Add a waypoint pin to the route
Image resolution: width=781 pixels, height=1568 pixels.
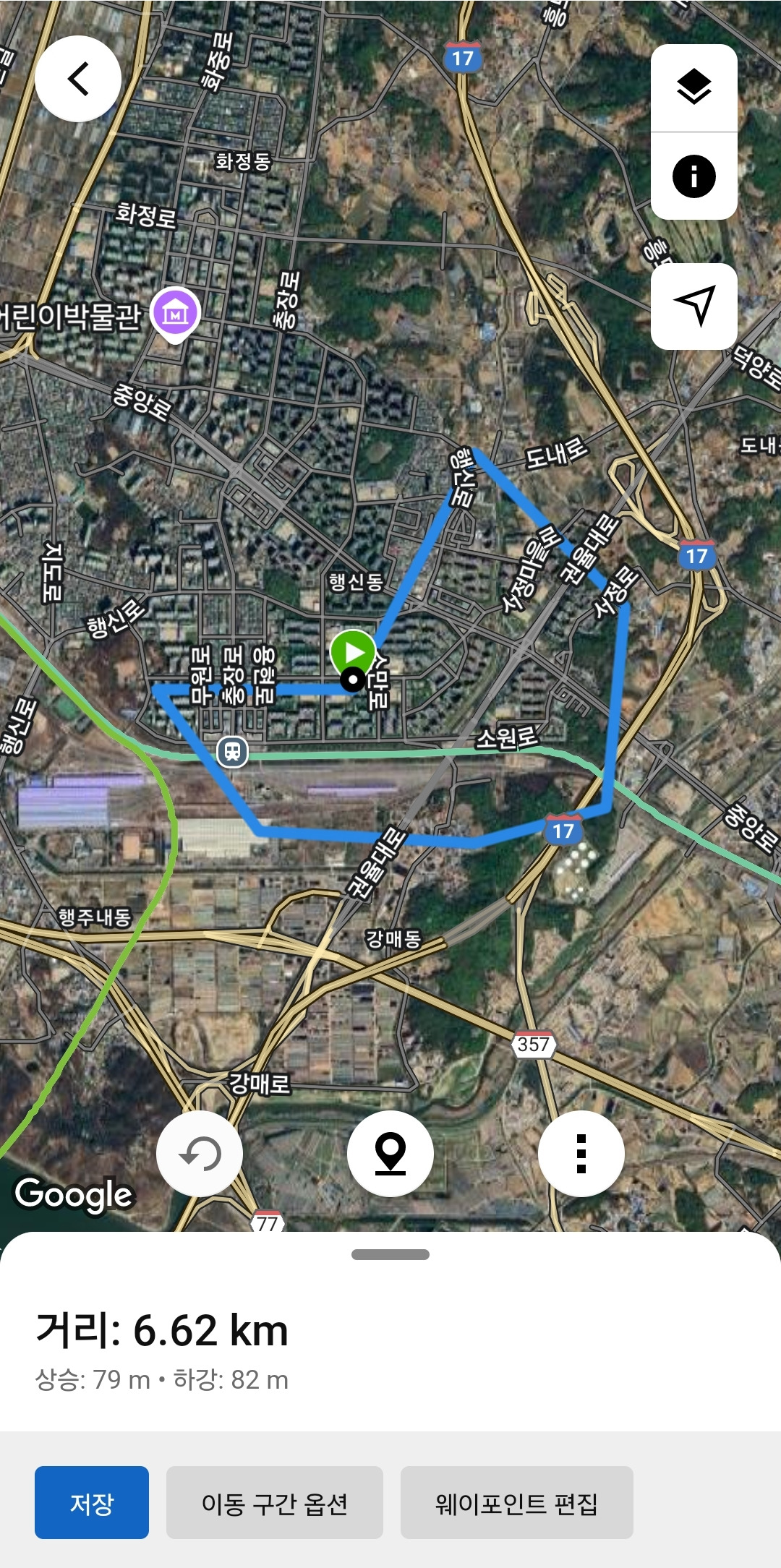pos(390,1153)
